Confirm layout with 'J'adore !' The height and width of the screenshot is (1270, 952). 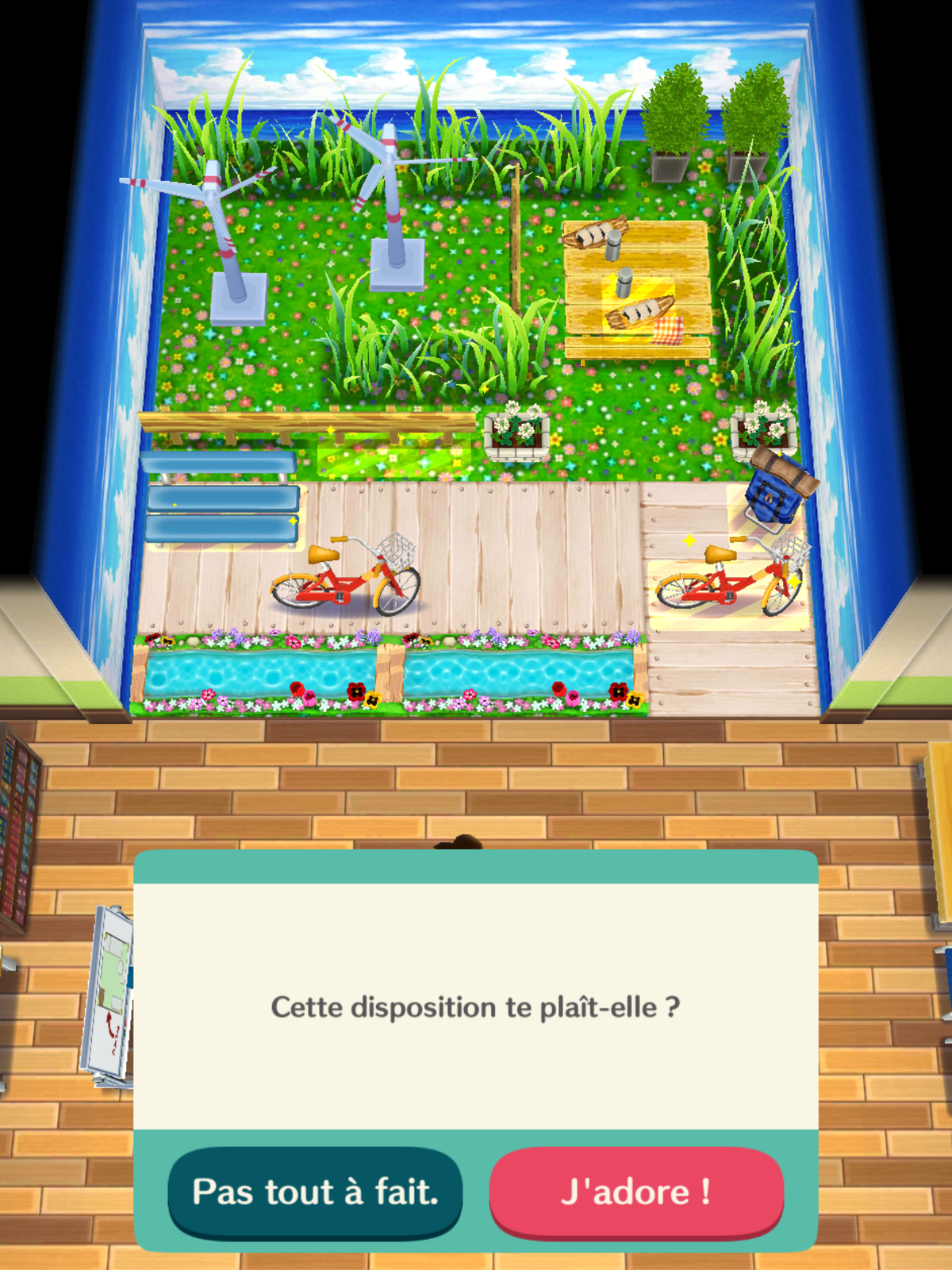coord(636,1191)
